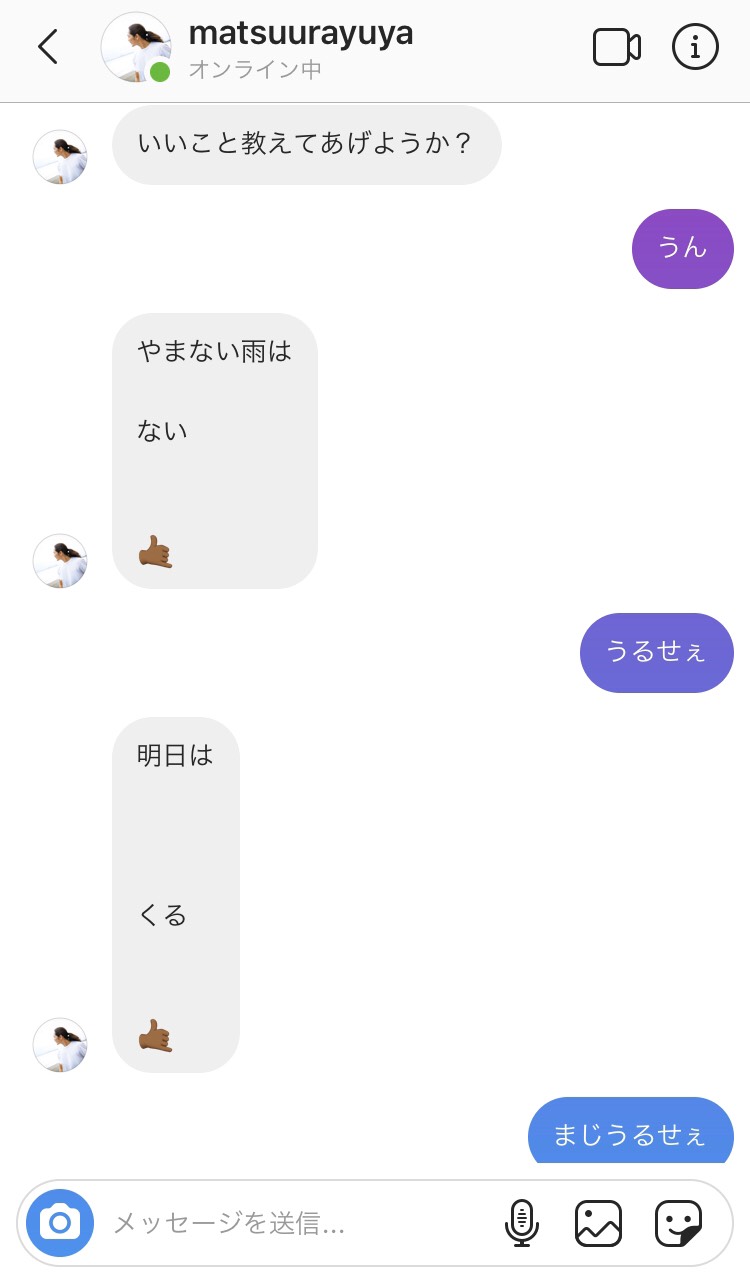This screenshot has height=1283, width=750.
Task: Open conversation info details
Action: (695, 47)
